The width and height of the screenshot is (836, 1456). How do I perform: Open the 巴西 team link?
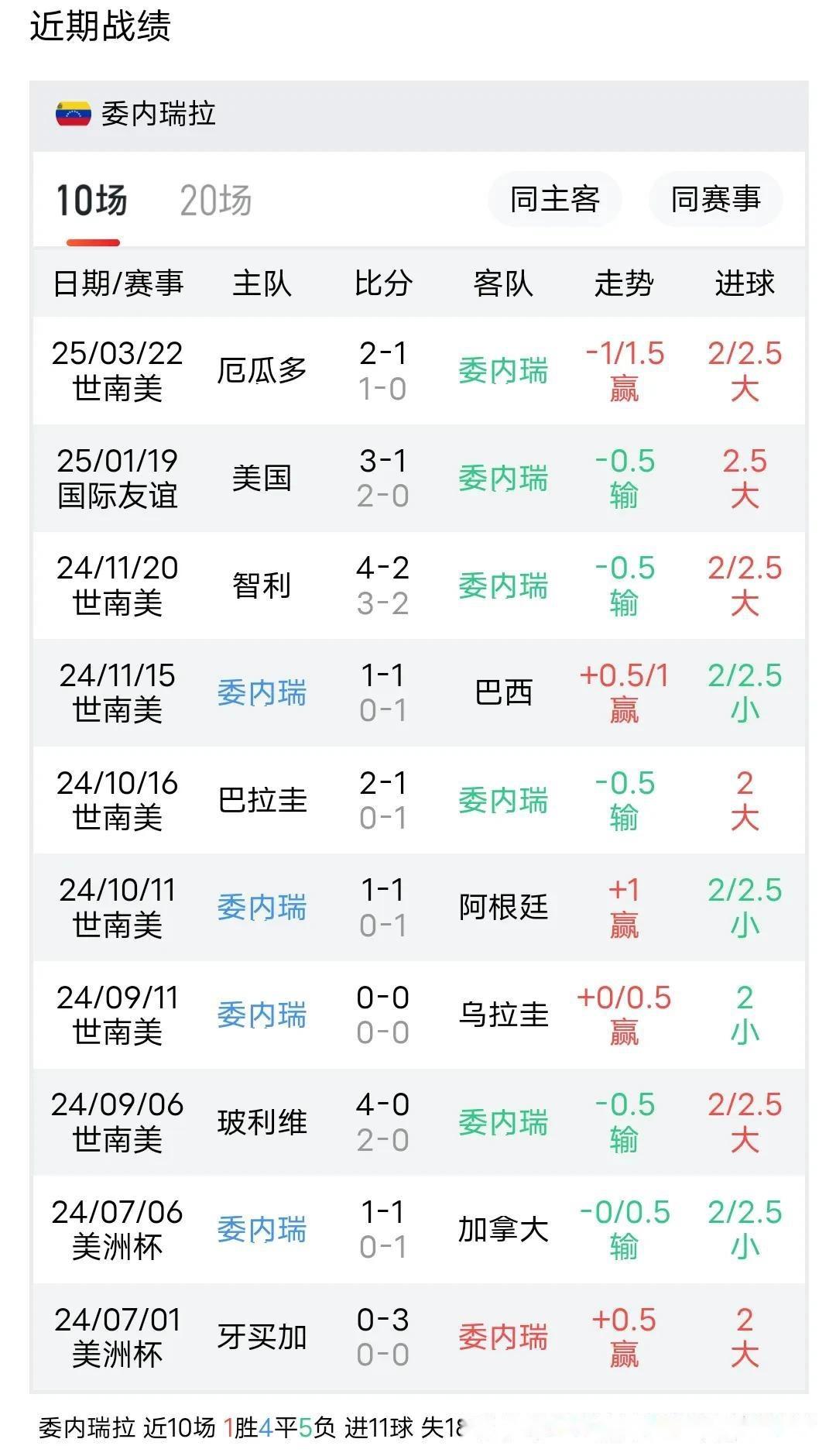[x=505, y=695]
